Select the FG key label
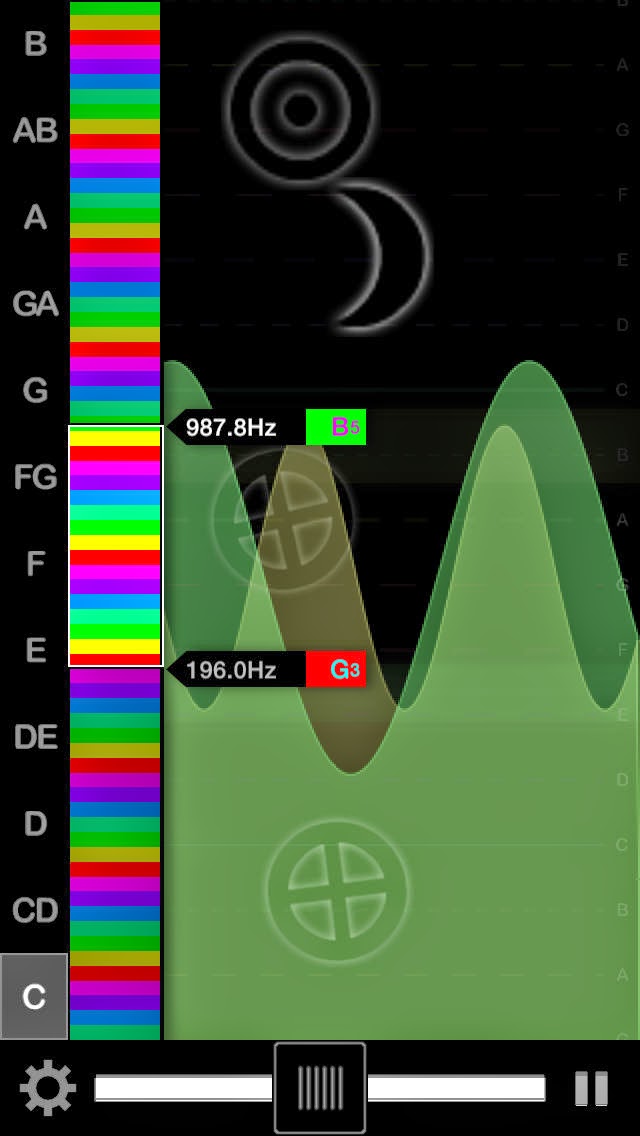 point(35,477)
